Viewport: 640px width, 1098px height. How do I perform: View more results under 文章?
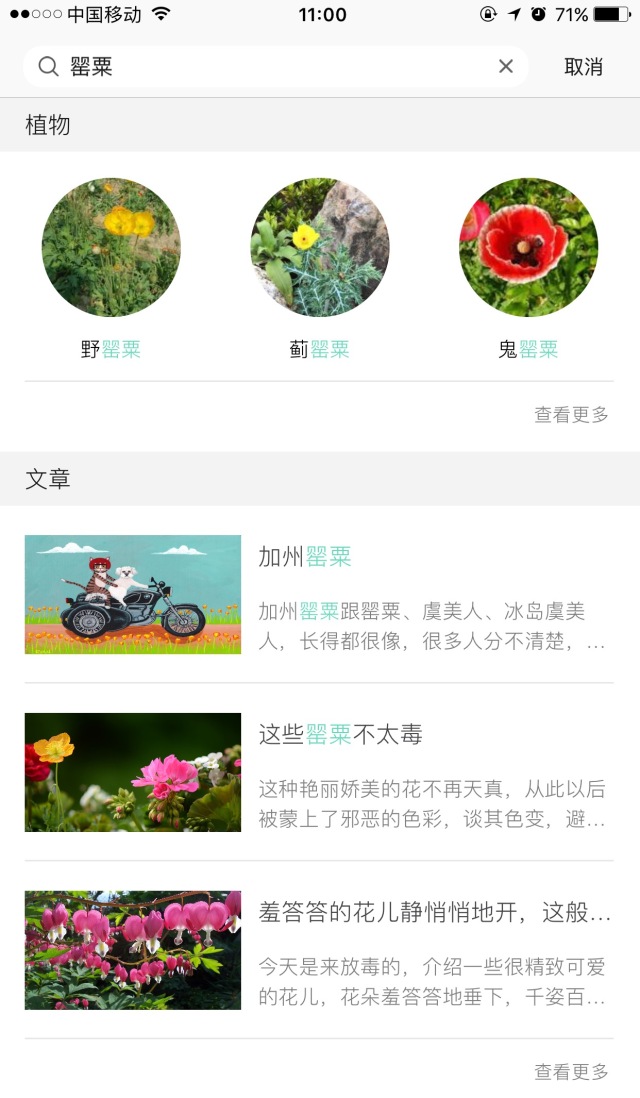click(571, 1072)
